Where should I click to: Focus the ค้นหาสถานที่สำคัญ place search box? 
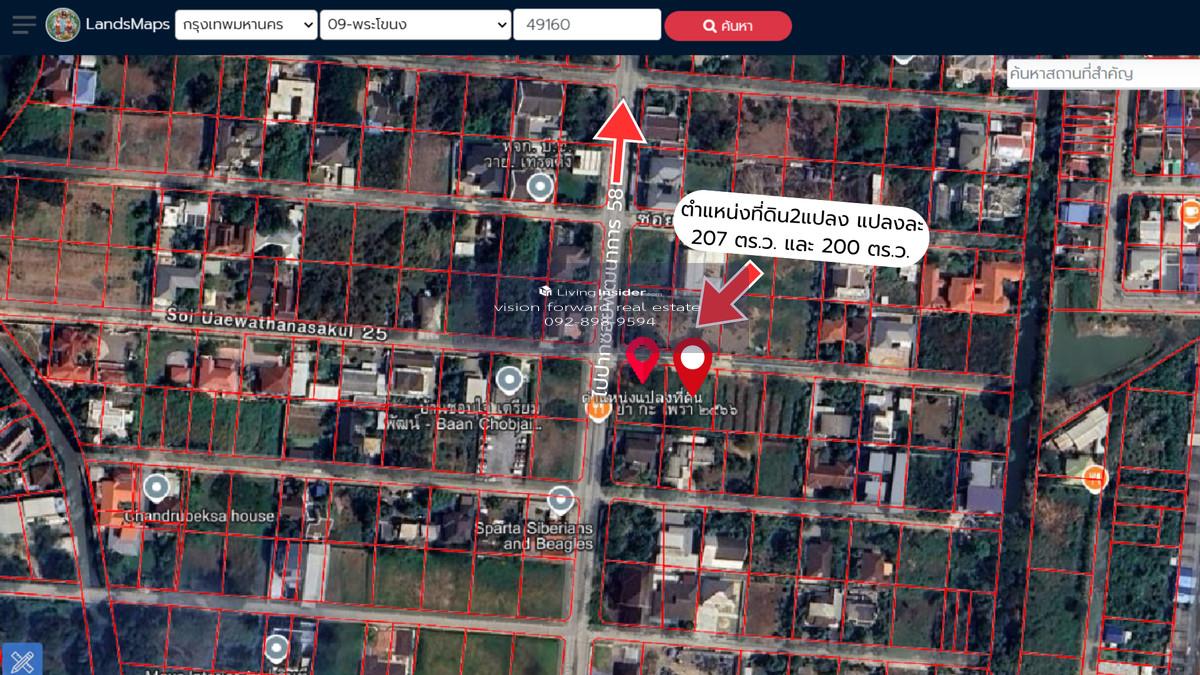1100,74
